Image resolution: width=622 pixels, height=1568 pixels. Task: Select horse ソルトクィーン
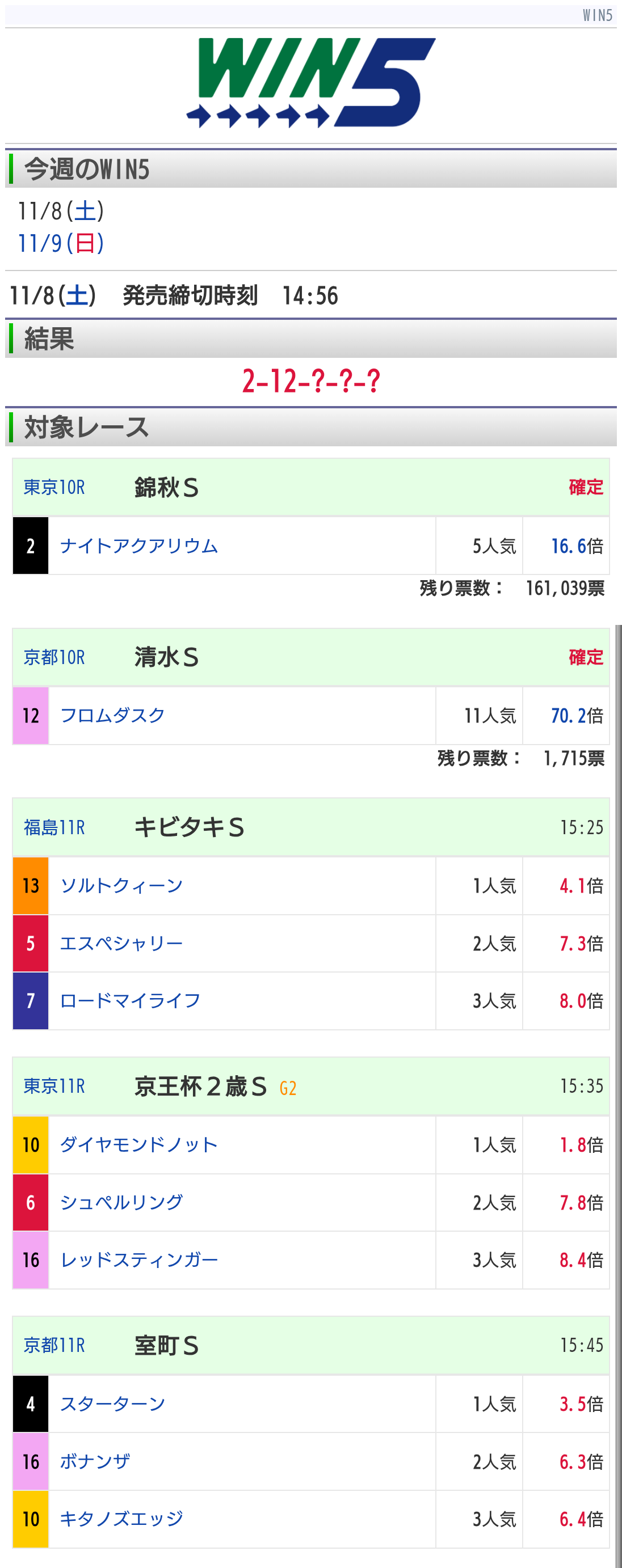coord(121,886)
